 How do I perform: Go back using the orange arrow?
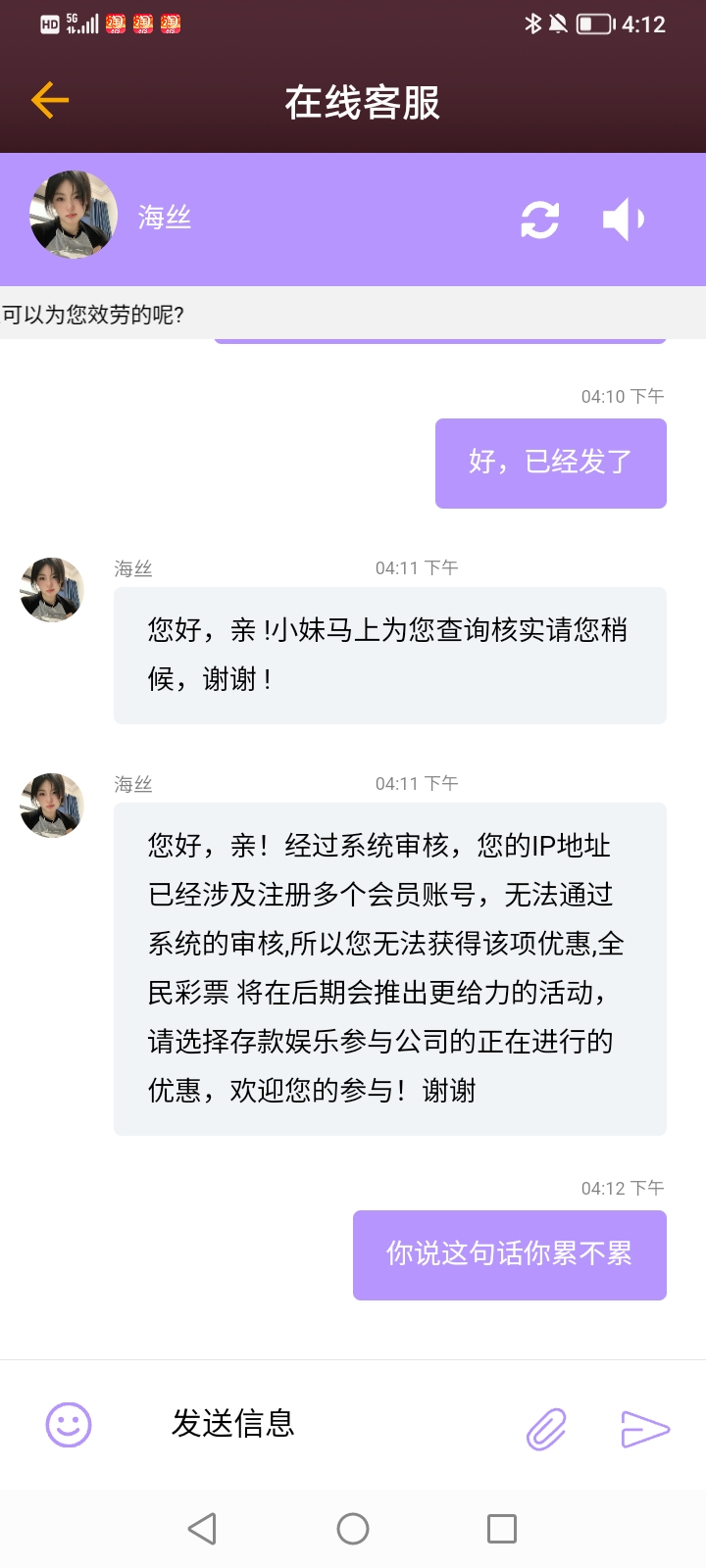click(50, 100)
